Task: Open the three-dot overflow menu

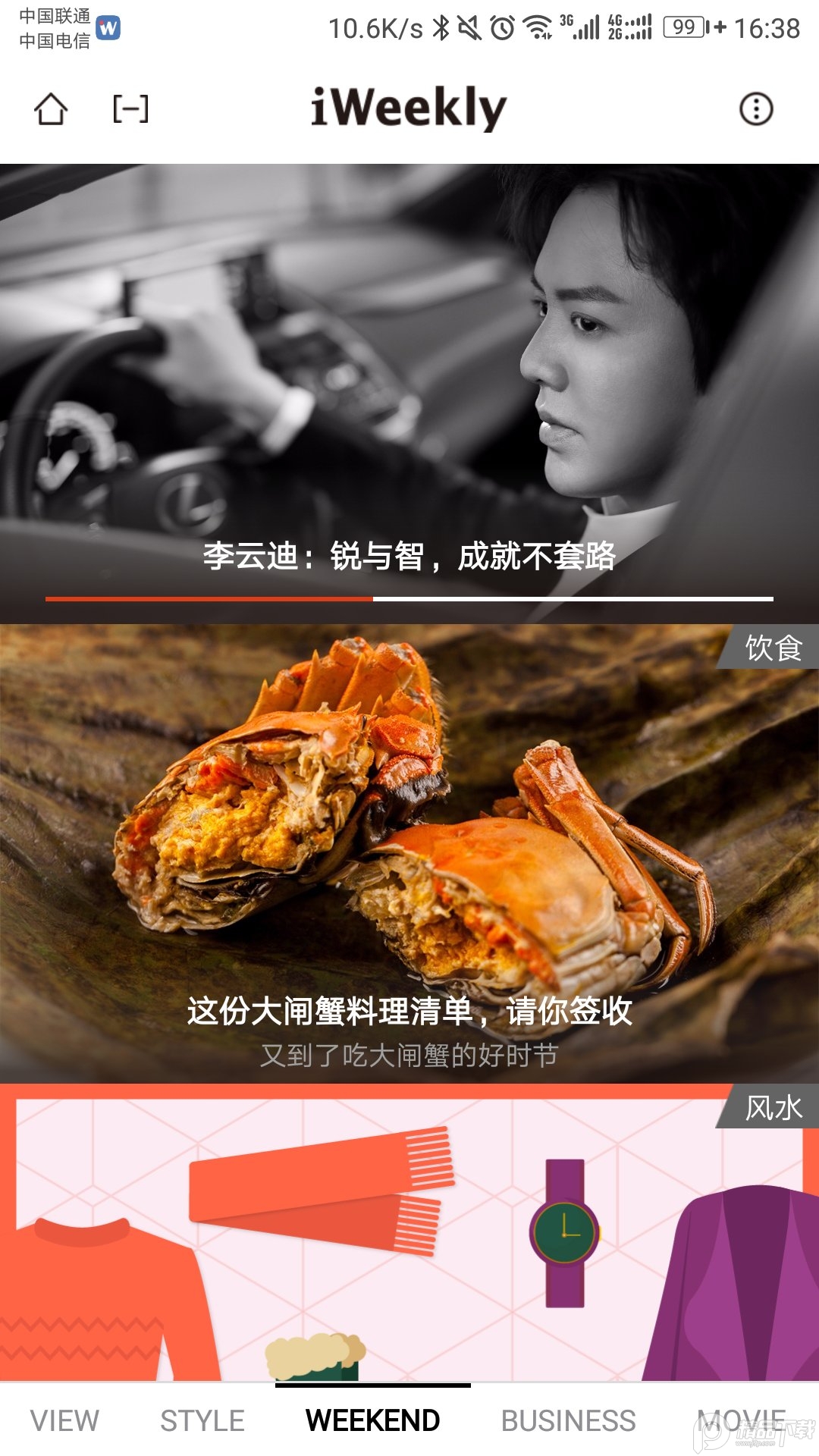Action: point(755,109)
